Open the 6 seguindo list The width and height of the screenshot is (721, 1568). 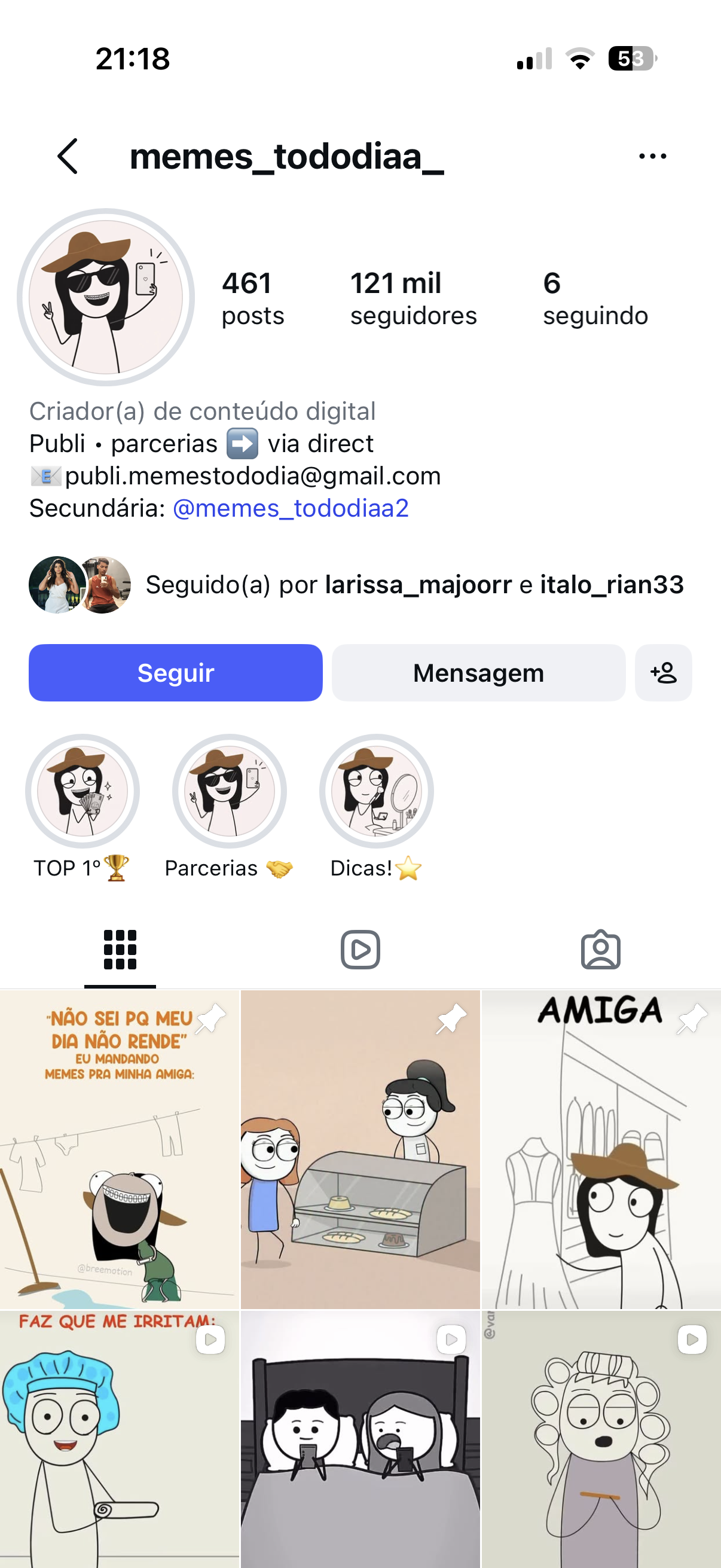click(595, 298)
